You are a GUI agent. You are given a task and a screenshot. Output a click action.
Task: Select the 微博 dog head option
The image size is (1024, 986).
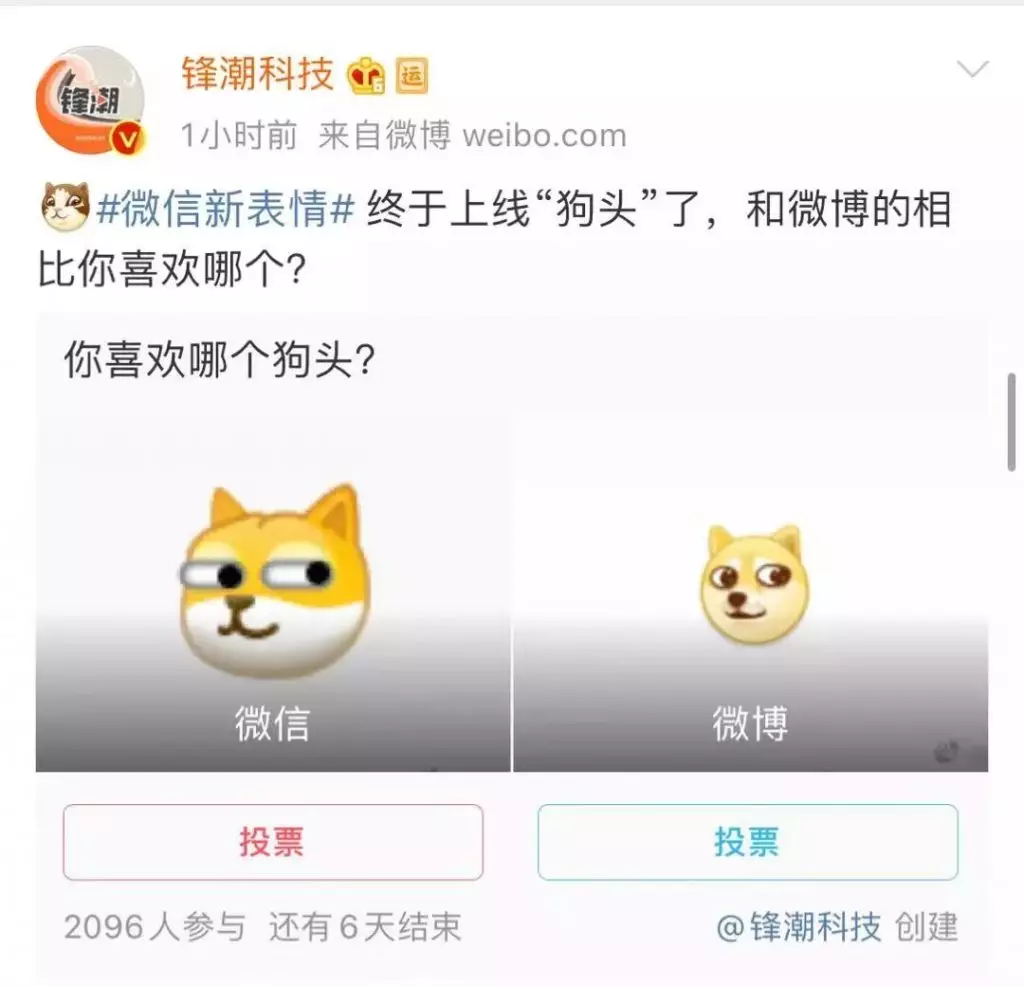751,590
